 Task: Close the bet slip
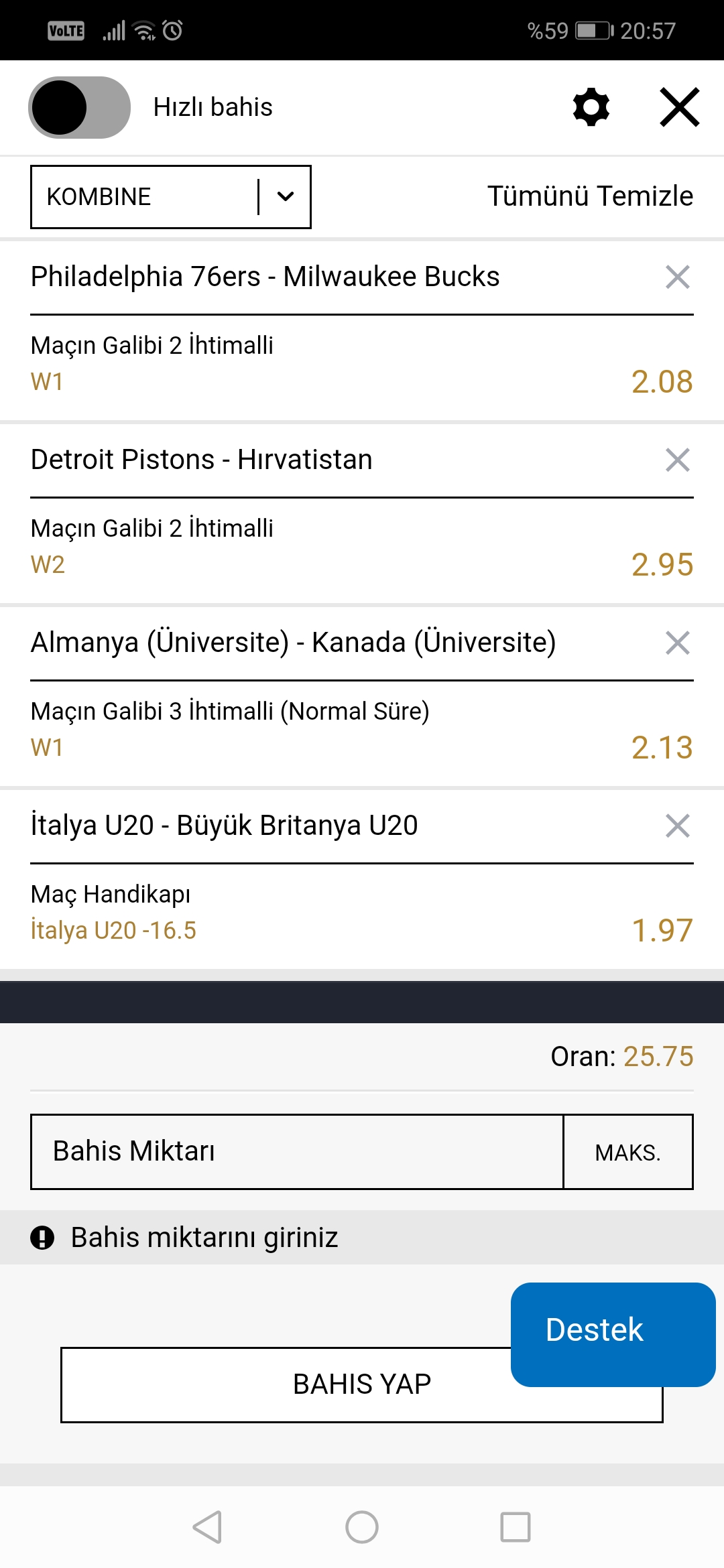click(x=680, y=107)
